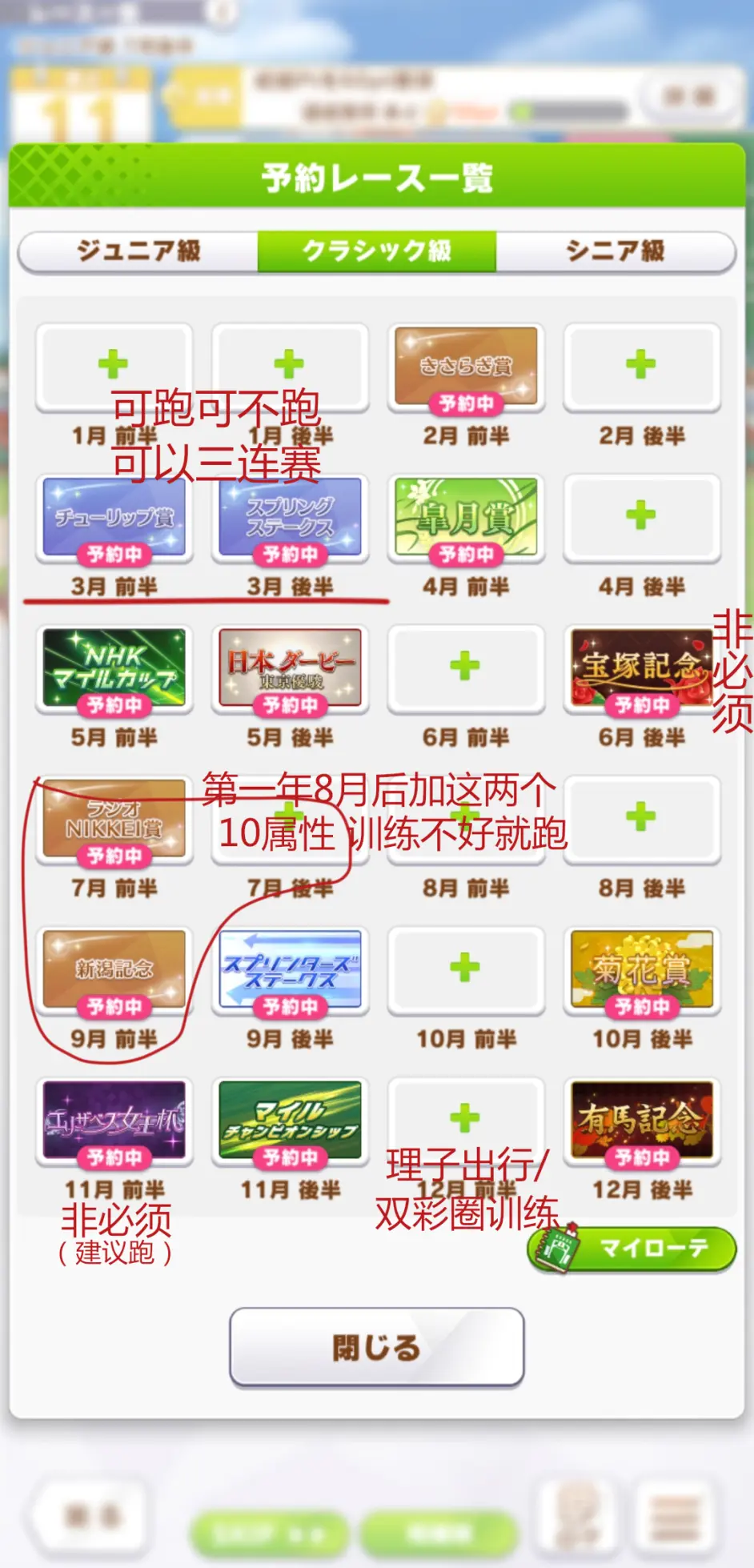
Task: Open the 有馬記念 reserved race
Action: pyautogui.click(x=641, y=1120)
